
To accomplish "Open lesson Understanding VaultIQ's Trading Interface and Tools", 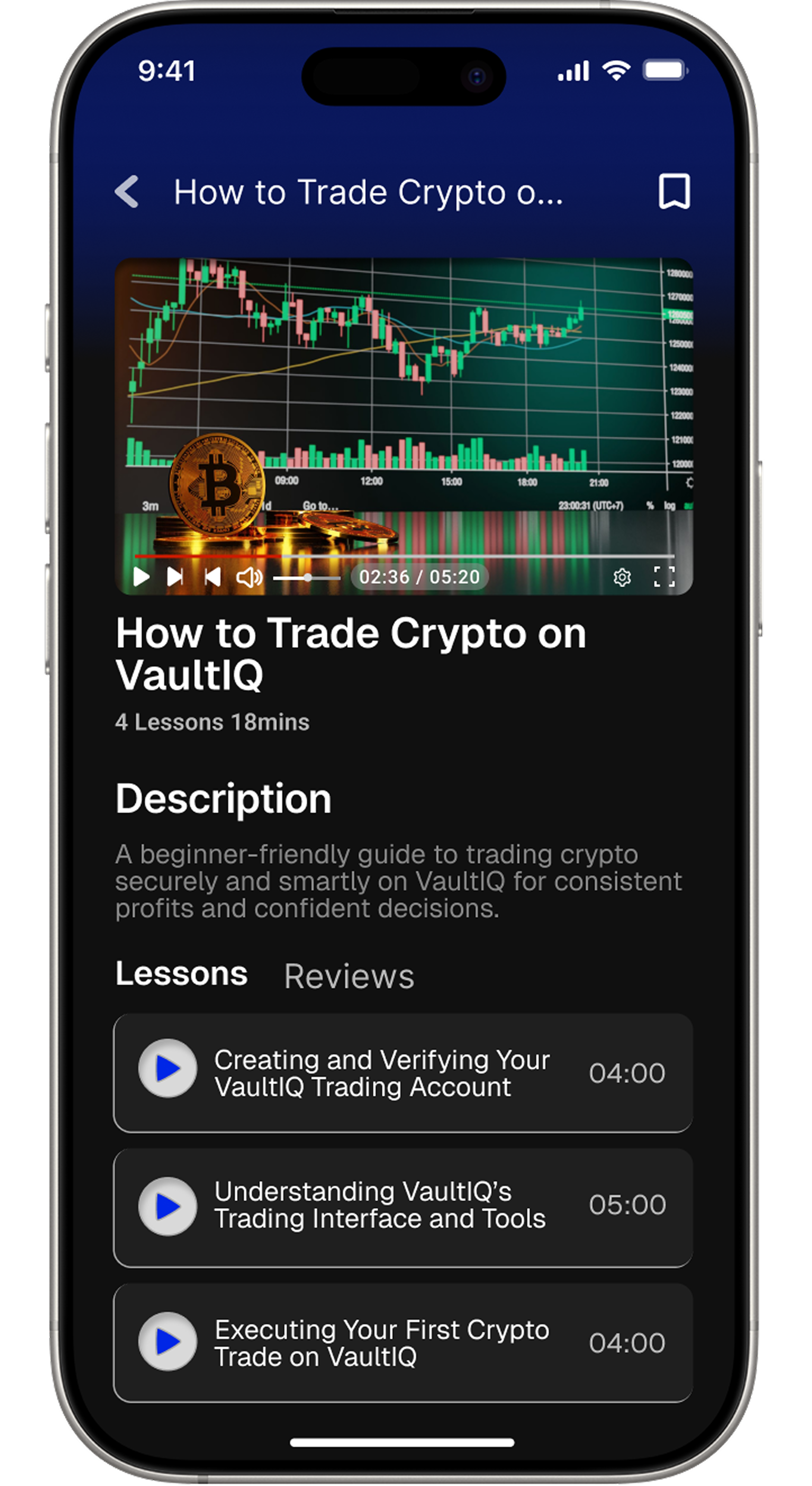I will [403, 1207].
